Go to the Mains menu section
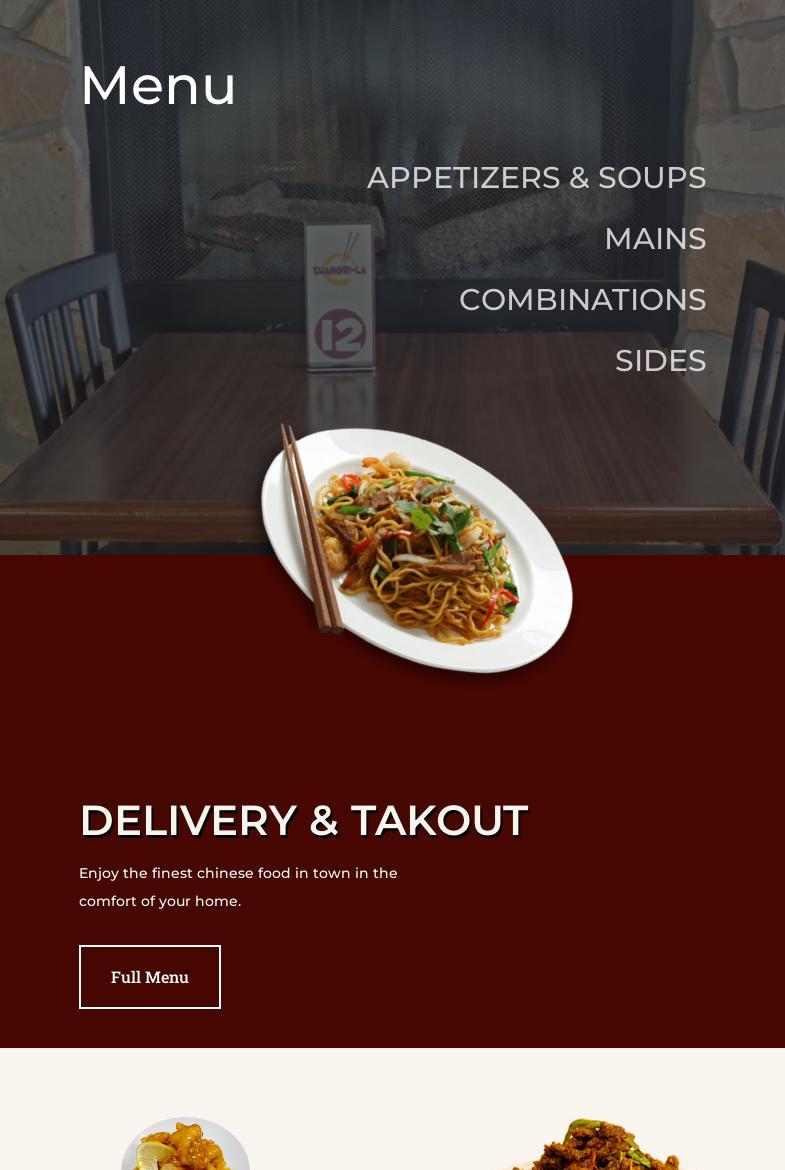The height and width of the screenshot is (1170, 785). (655, 239)
